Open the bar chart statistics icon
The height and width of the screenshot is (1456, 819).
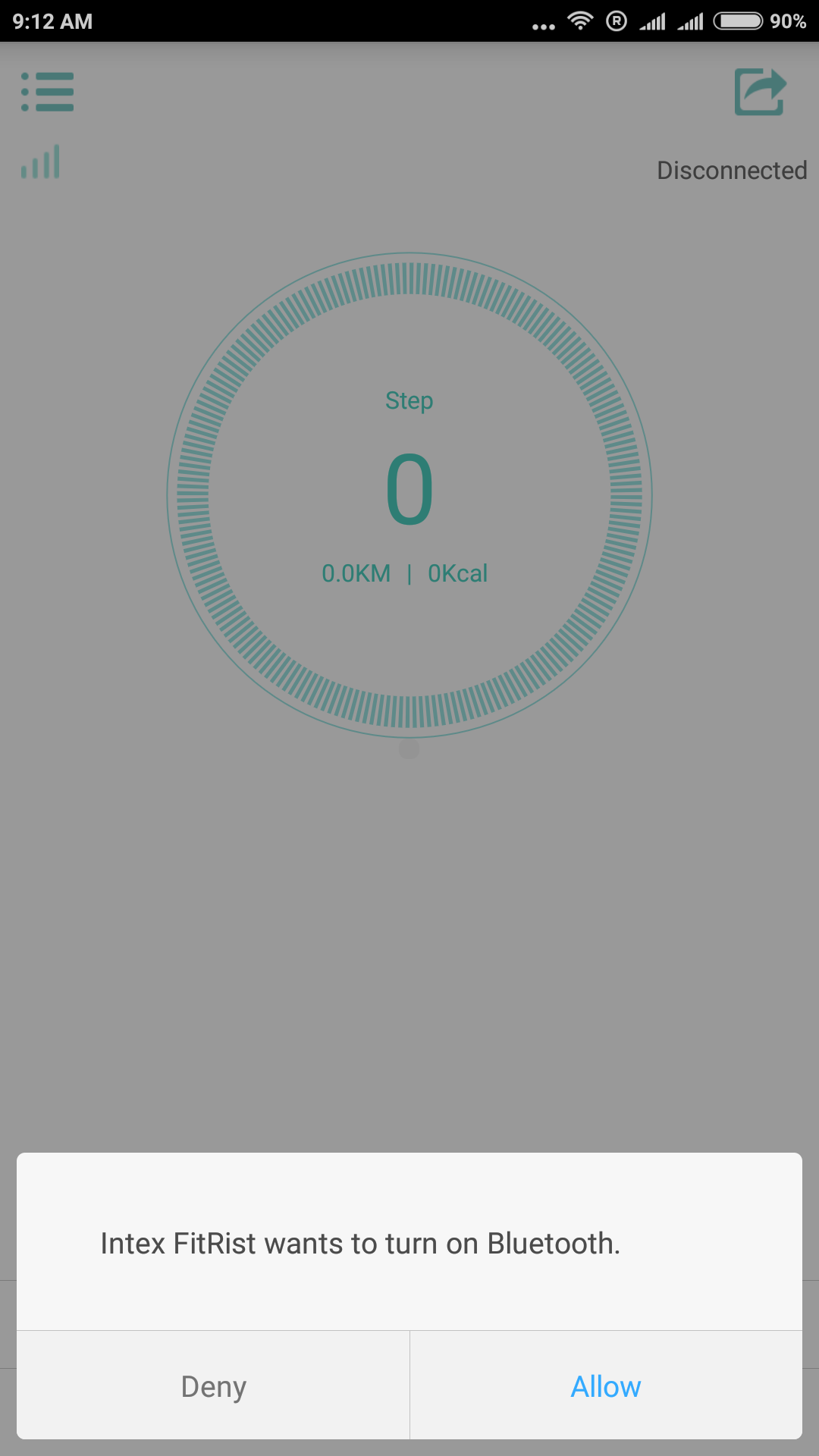[41, 162]
